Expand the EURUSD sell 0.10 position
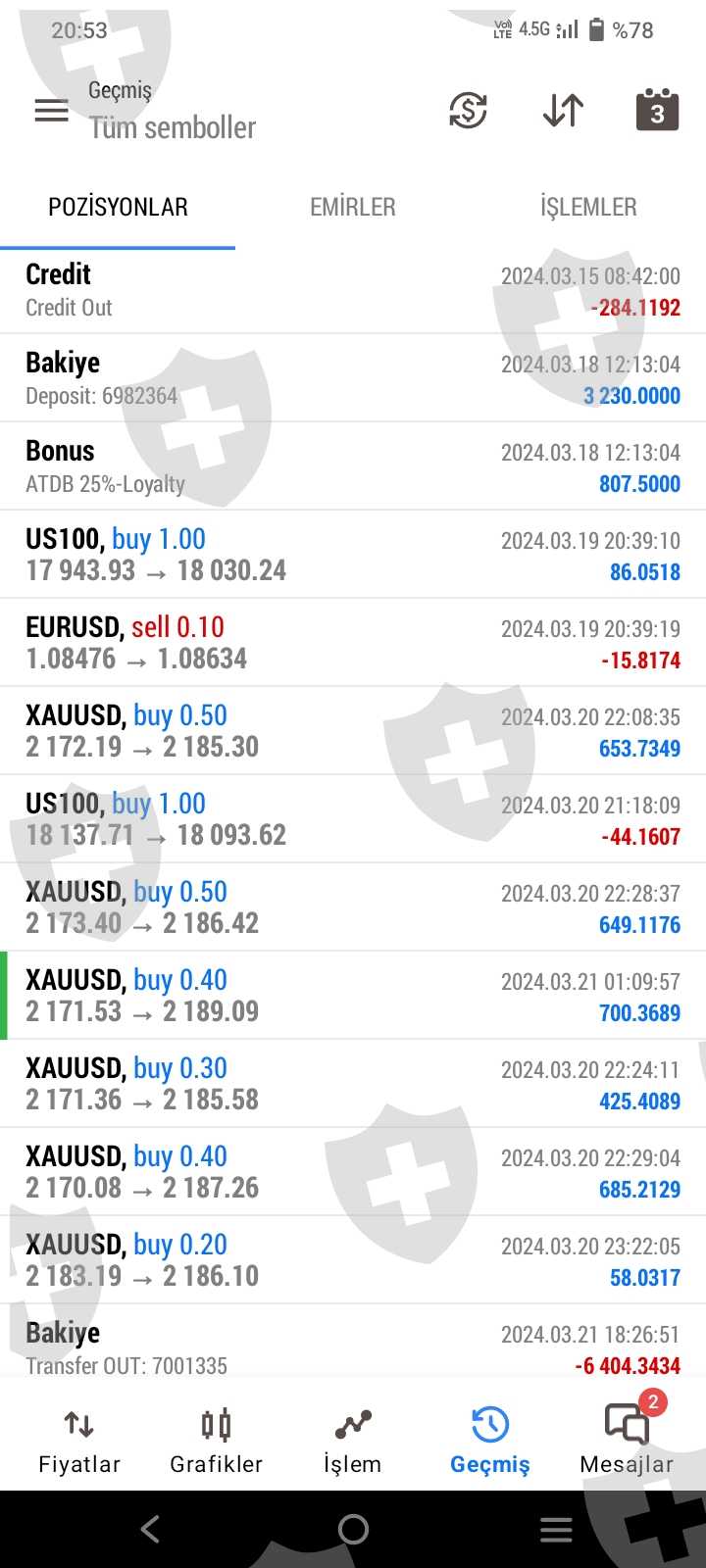The height and width of the screenshot is (1568, 706). [353, 643]
